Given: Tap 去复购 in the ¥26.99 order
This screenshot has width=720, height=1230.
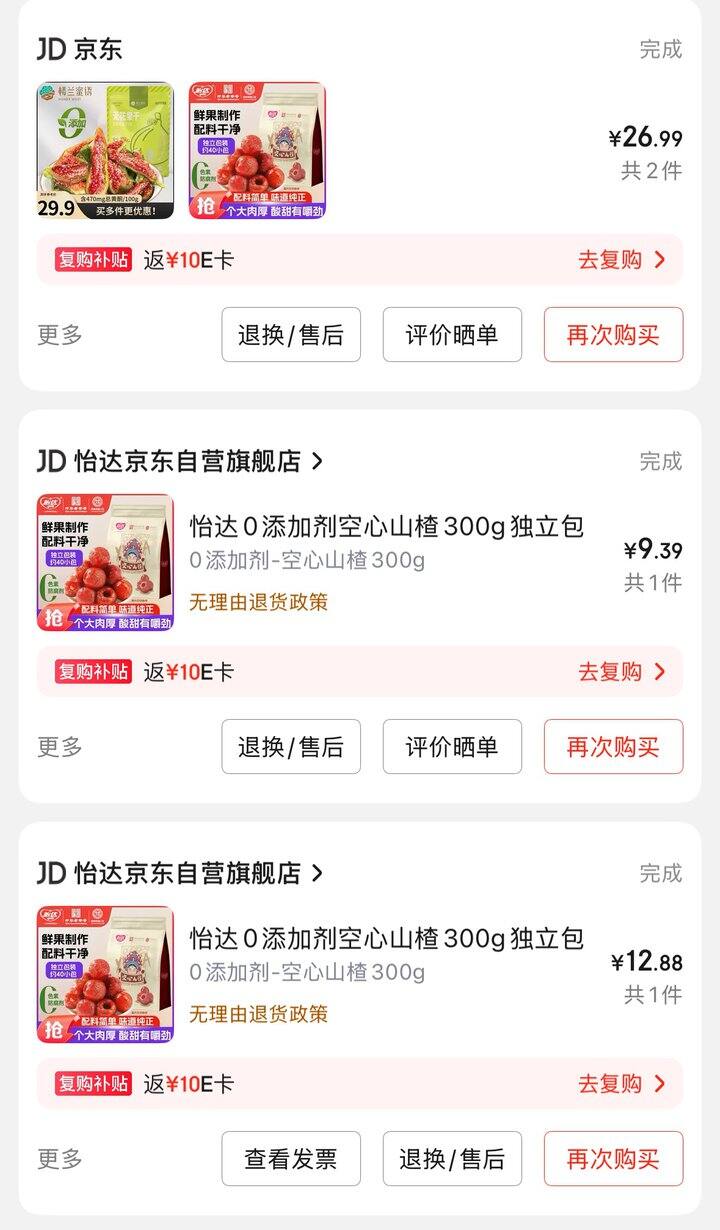Looking at the screenshot, I should [x=620, y=260].
